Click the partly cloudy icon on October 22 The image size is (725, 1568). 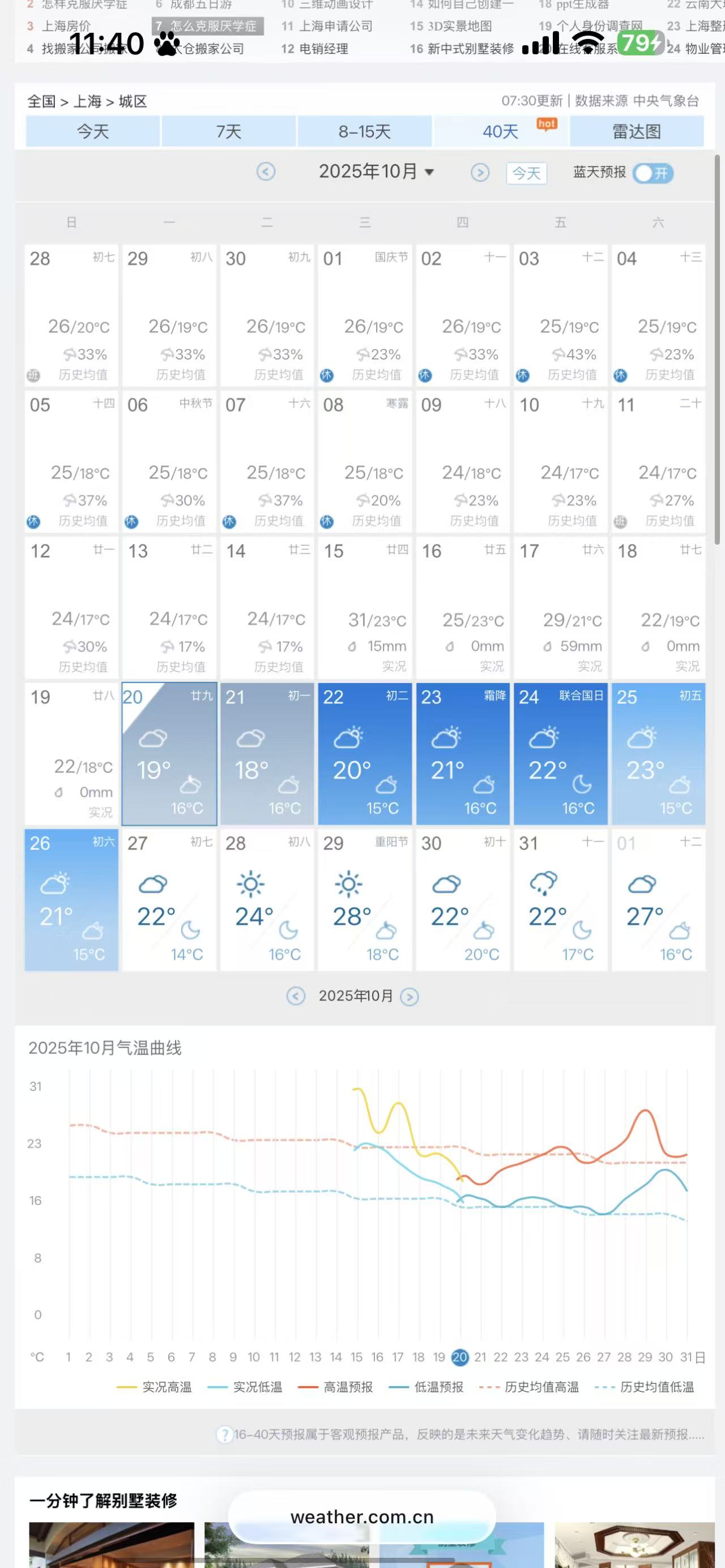[x=348, y=737]
